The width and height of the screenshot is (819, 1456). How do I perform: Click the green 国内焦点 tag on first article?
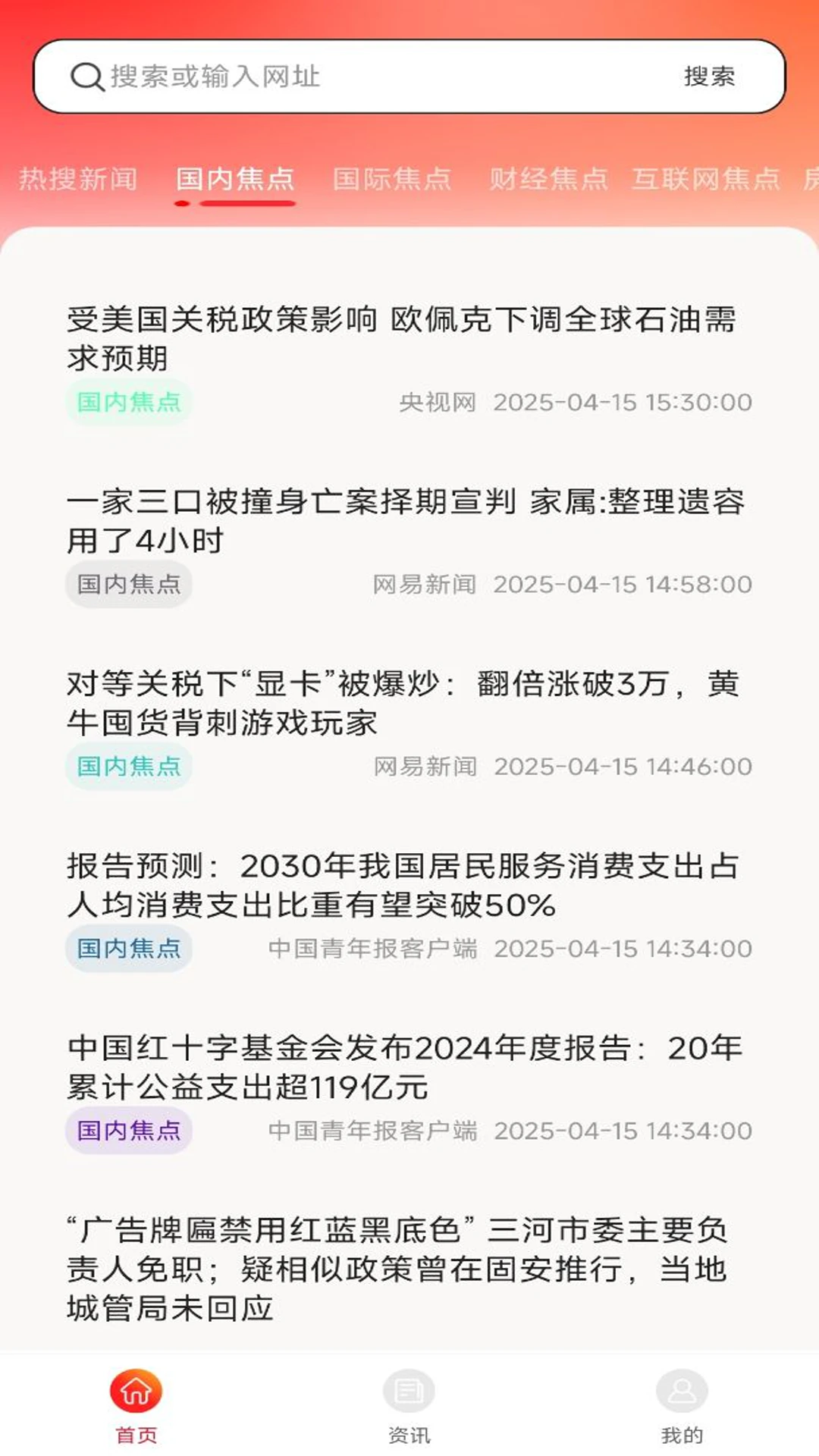click(x=128, y=402)
